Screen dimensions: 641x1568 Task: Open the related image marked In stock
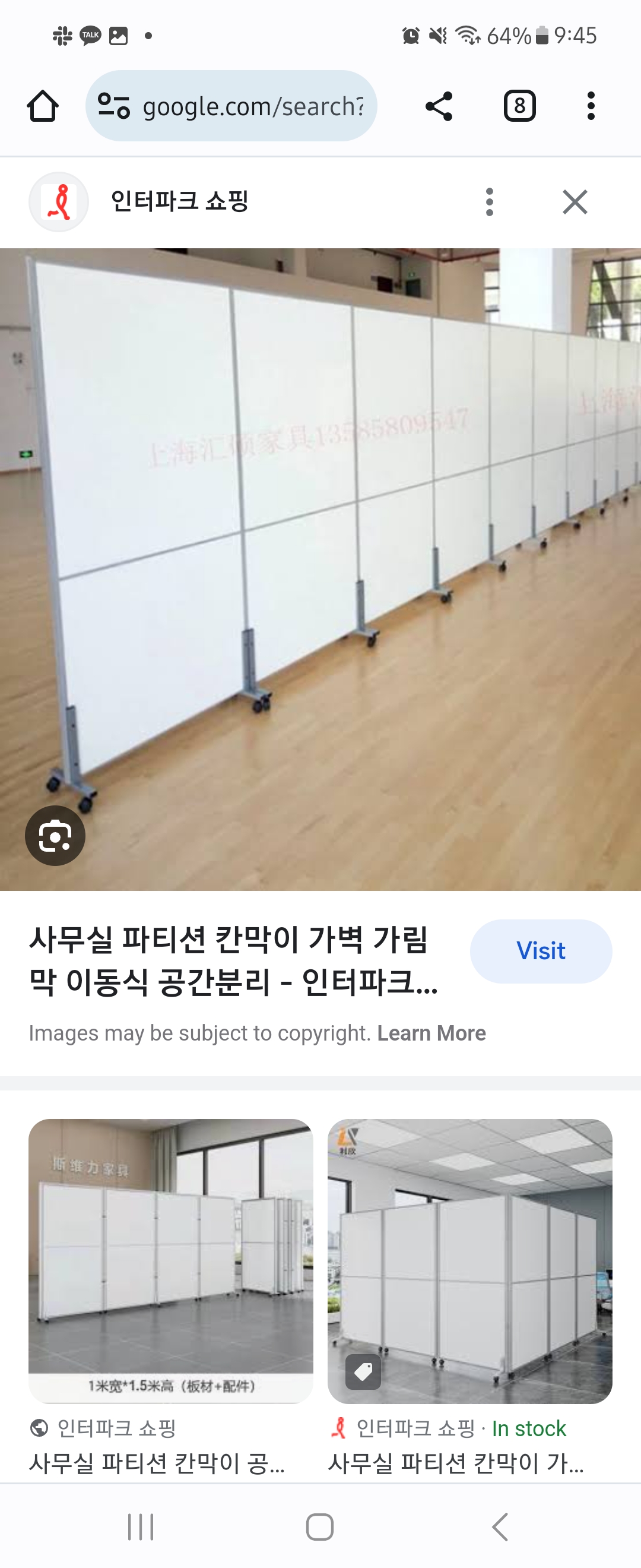click(469, 1260)
